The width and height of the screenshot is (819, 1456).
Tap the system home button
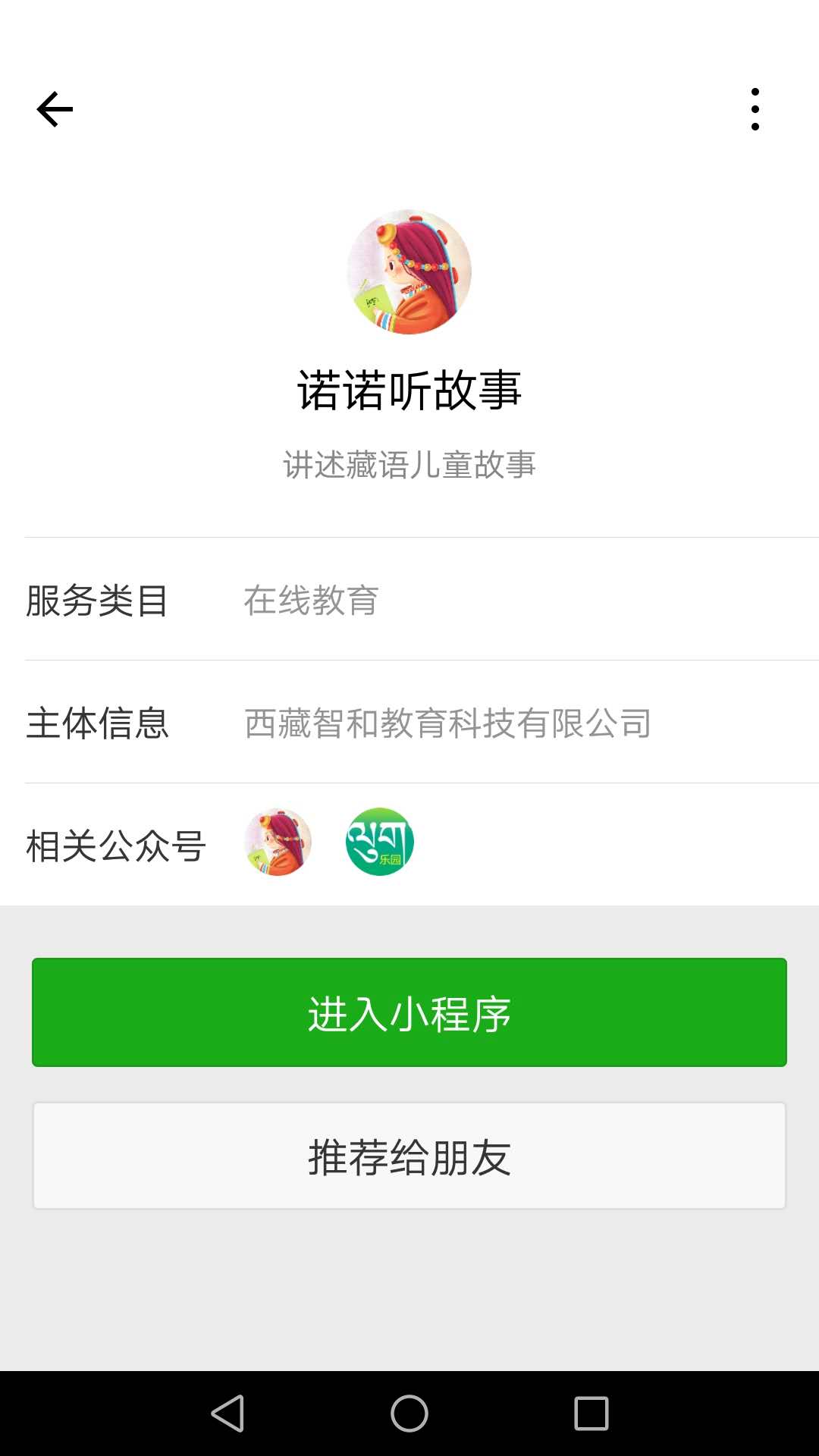tap(409, 1414)
